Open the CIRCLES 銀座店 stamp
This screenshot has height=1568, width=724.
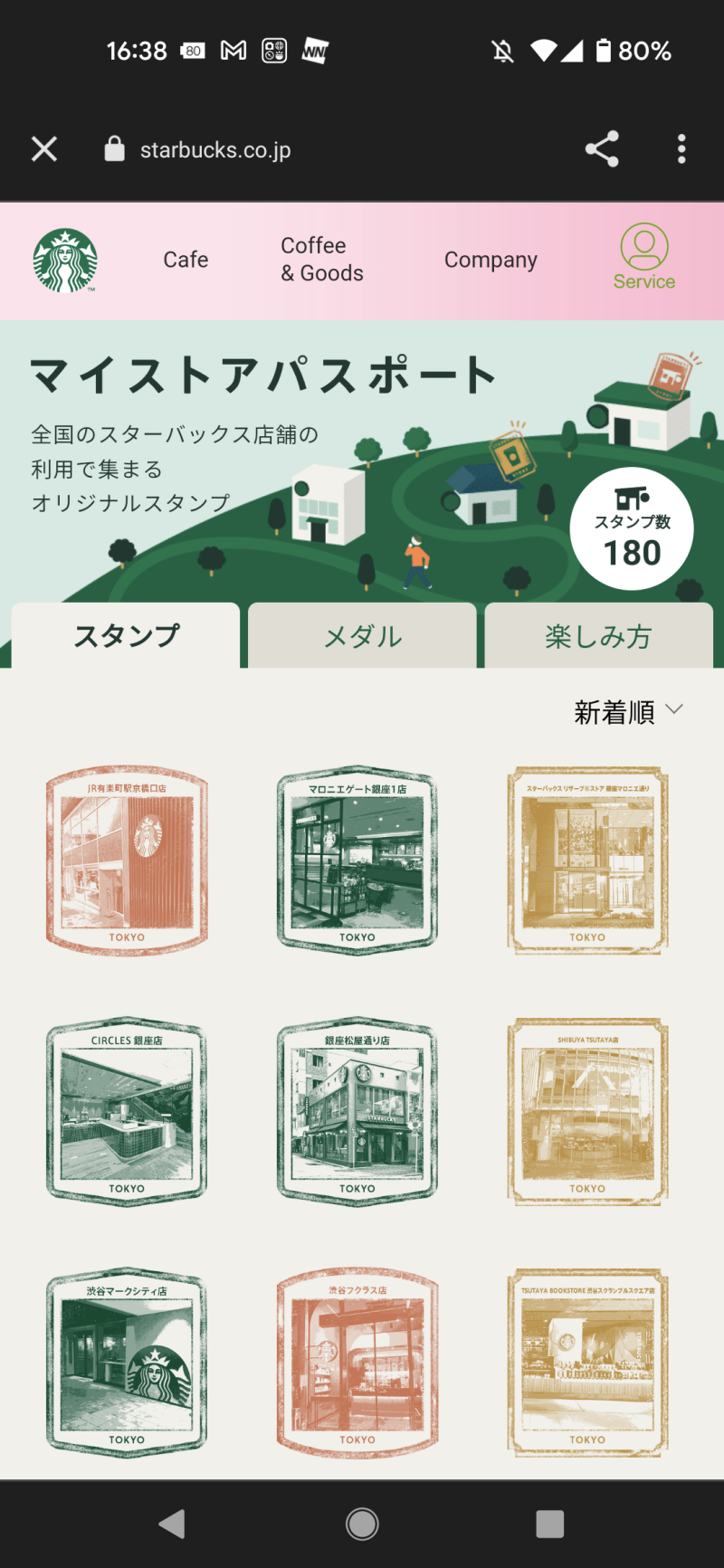click(x=127, y=1112)
